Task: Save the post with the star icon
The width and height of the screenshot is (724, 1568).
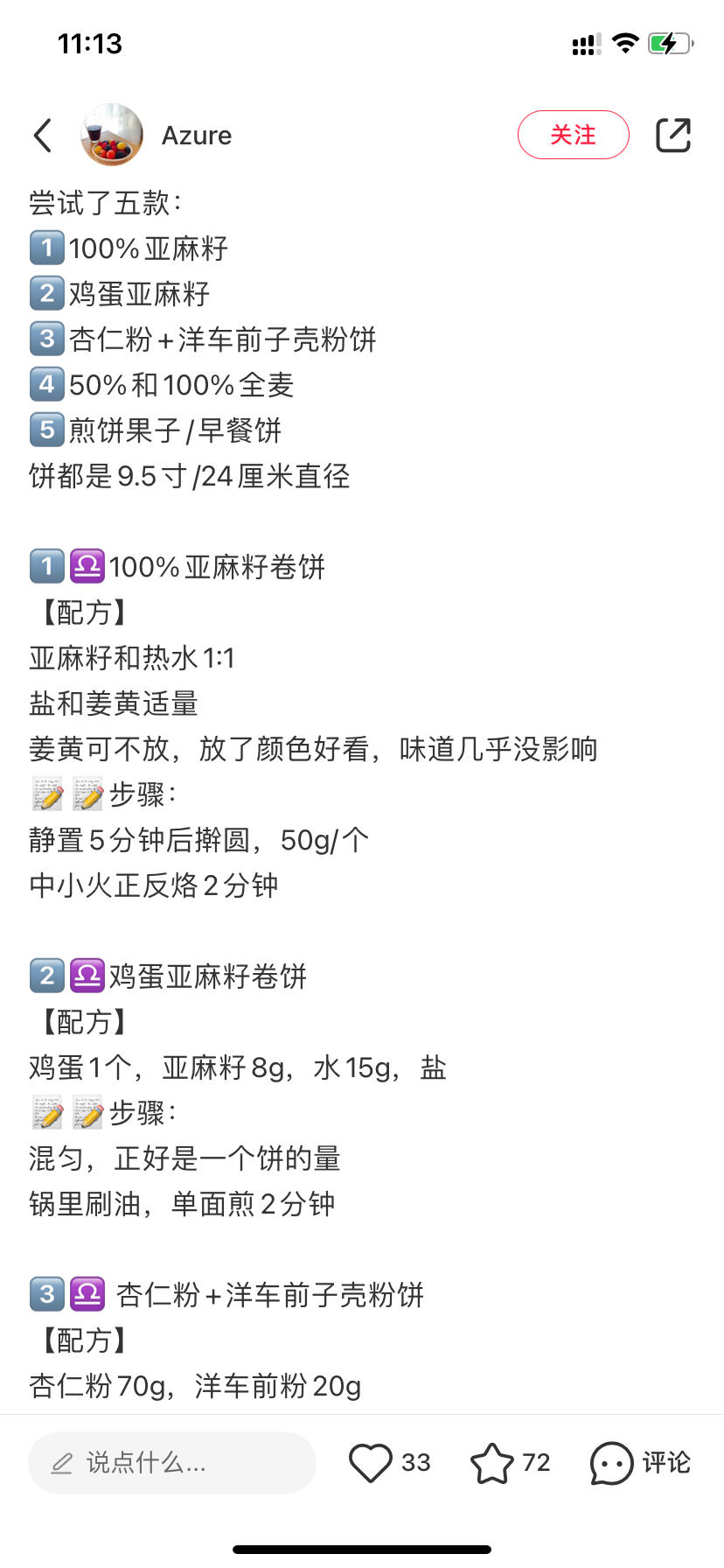Action: pyautogui.click(x=492, y=1462)
